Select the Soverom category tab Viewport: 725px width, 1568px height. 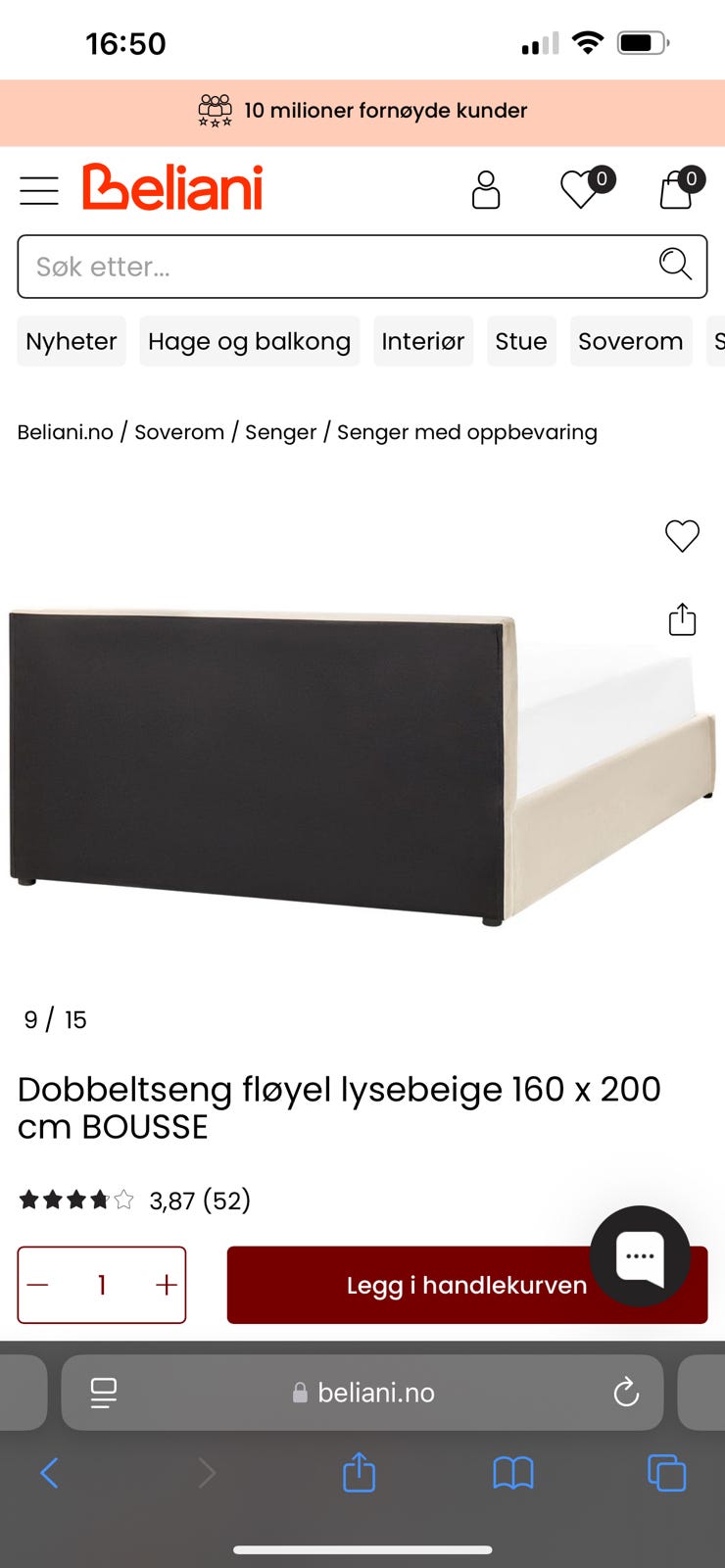pyautogui.click(x=630, y=341)
